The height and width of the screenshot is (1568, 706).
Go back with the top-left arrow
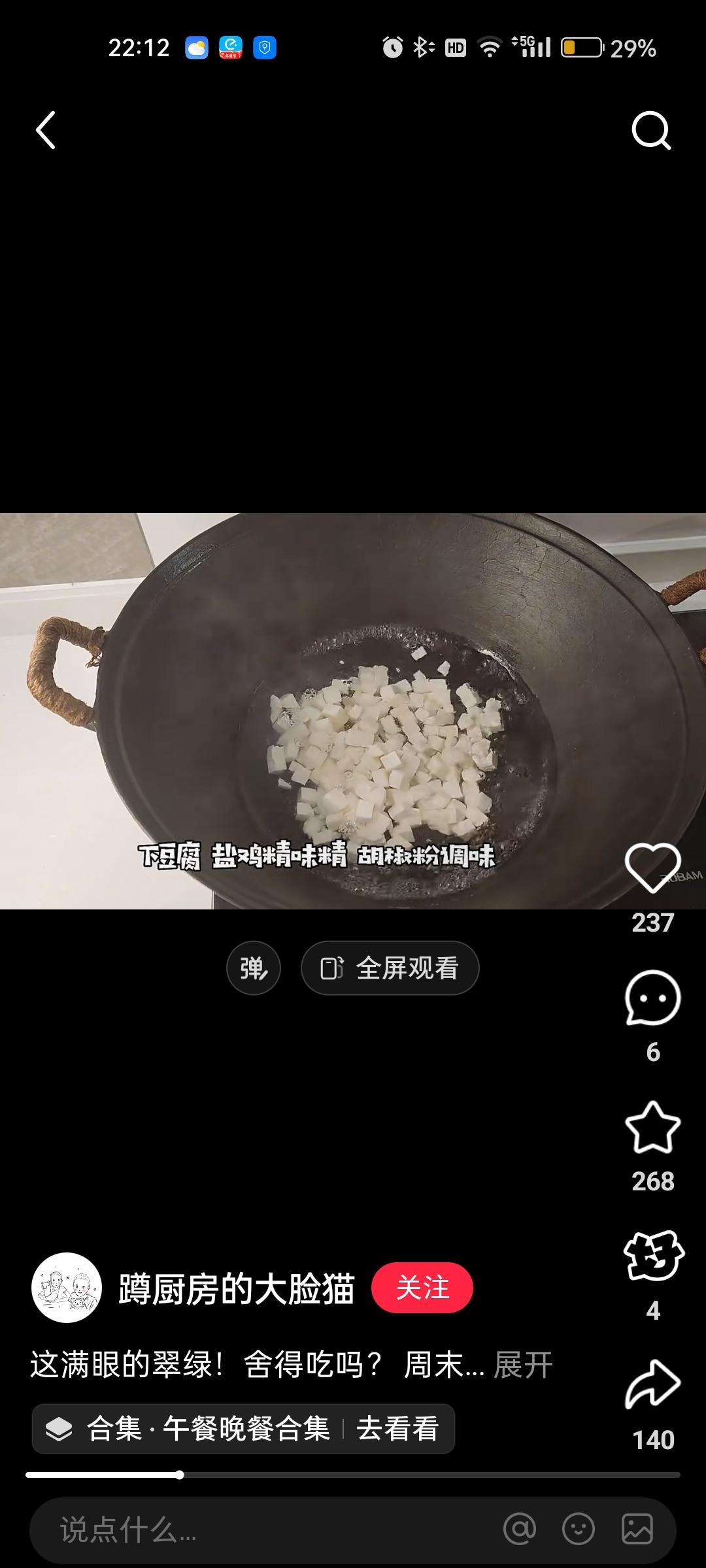click(46, 131)
